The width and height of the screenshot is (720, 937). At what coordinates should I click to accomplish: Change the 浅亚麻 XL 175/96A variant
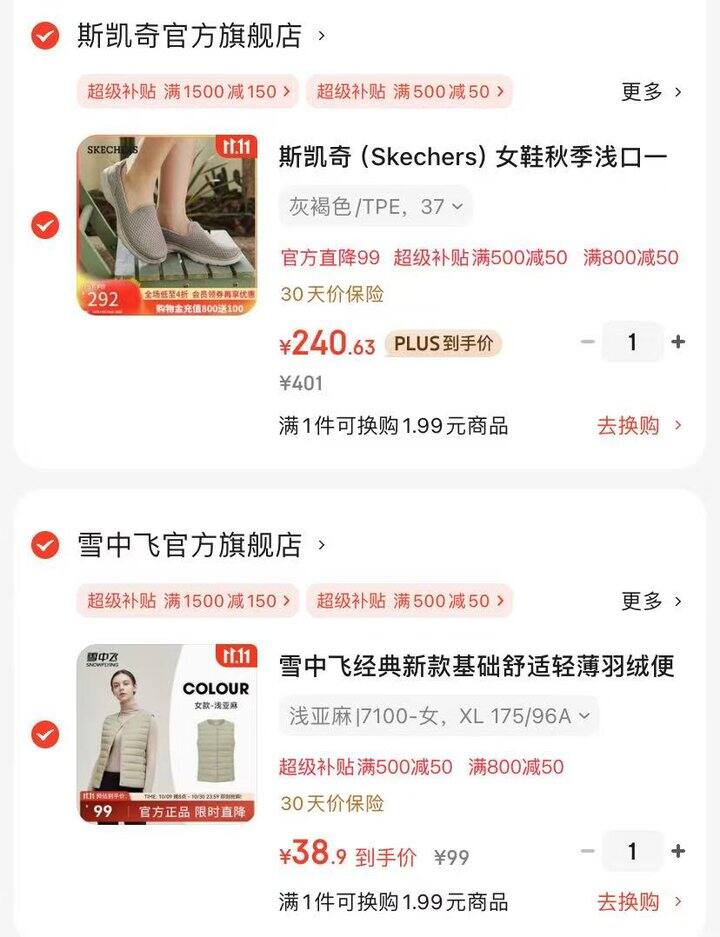pyautogui.click(x=439, y=716)
